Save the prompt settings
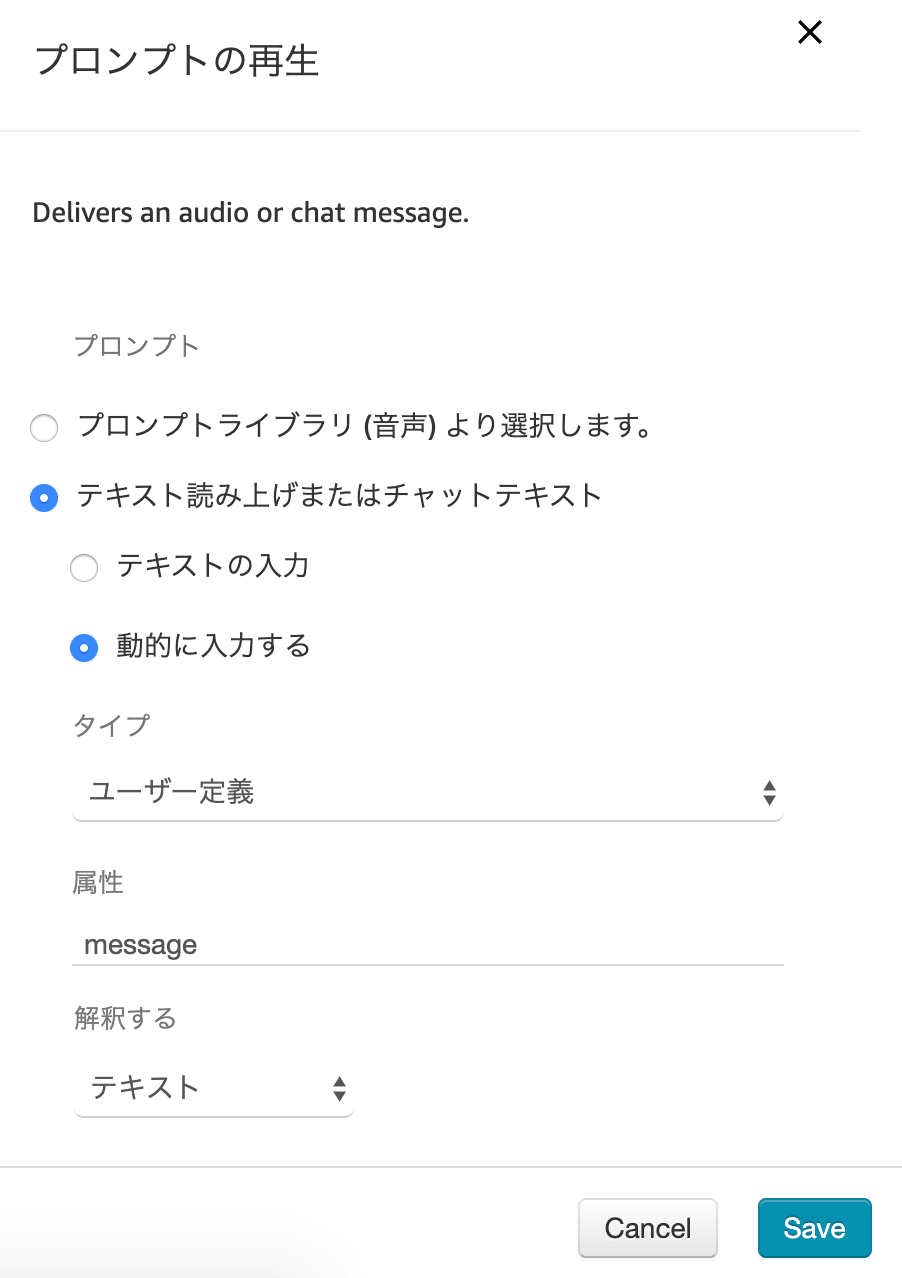 tap(814, 1228)
